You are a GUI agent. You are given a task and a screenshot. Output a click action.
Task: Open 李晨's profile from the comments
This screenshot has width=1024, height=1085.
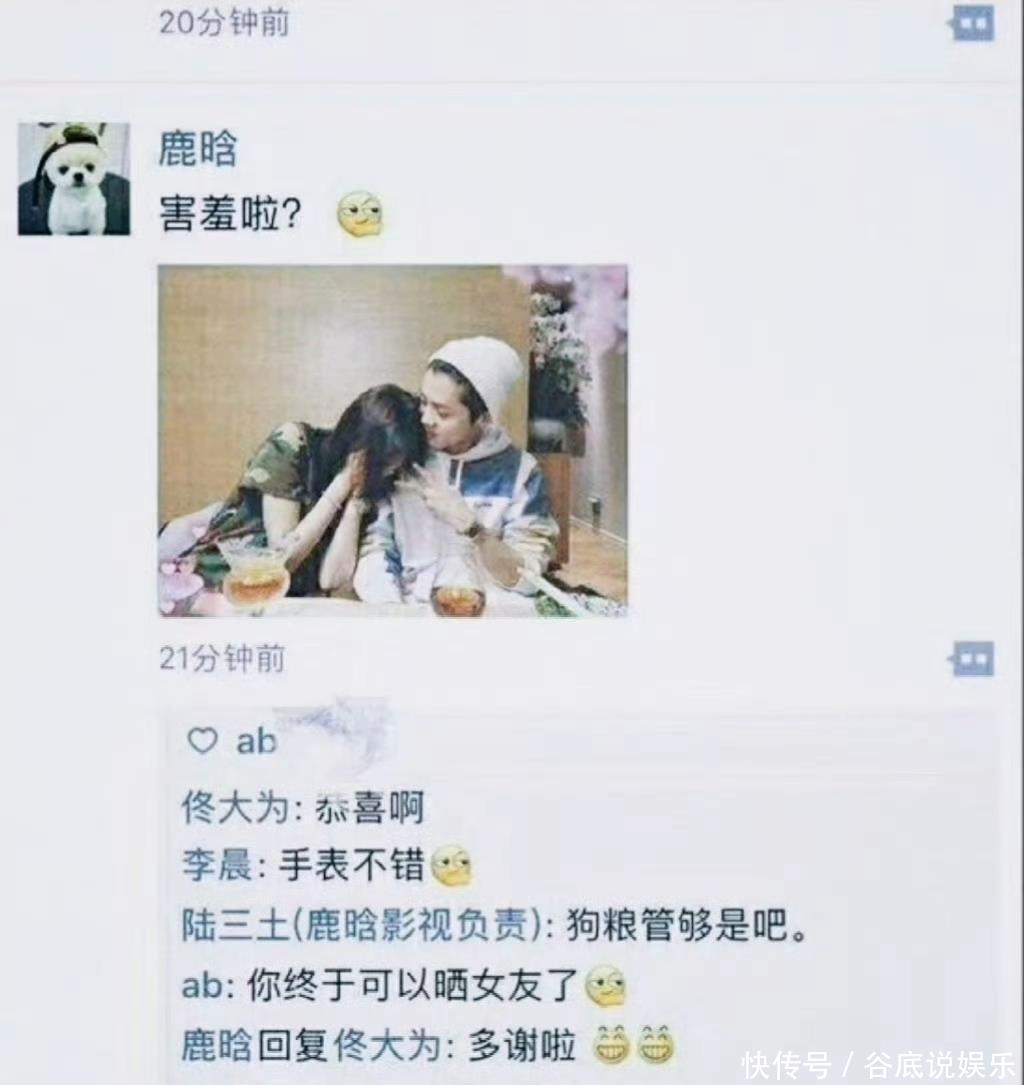216,866
